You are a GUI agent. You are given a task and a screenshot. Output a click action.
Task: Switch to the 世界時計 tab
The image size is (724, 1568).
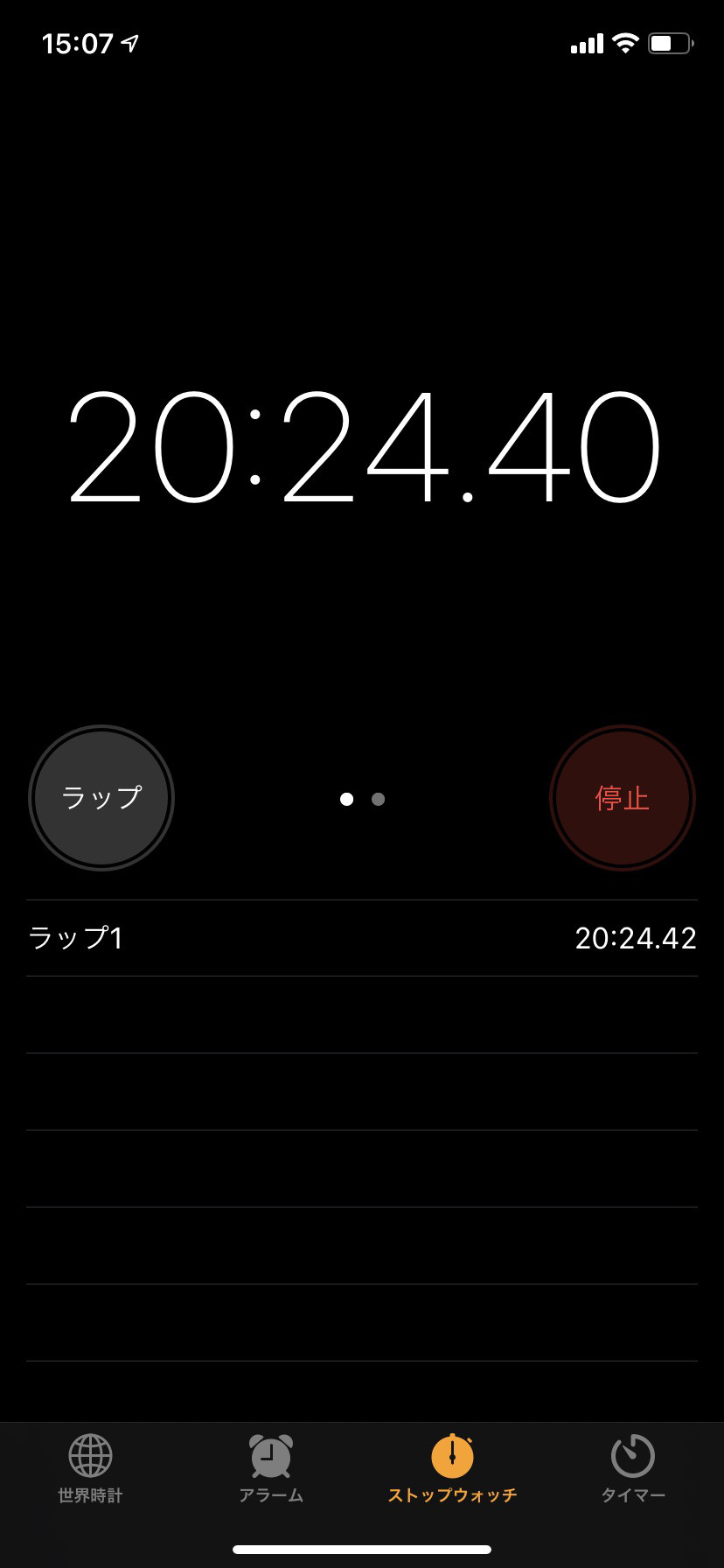pos(90,1469)
